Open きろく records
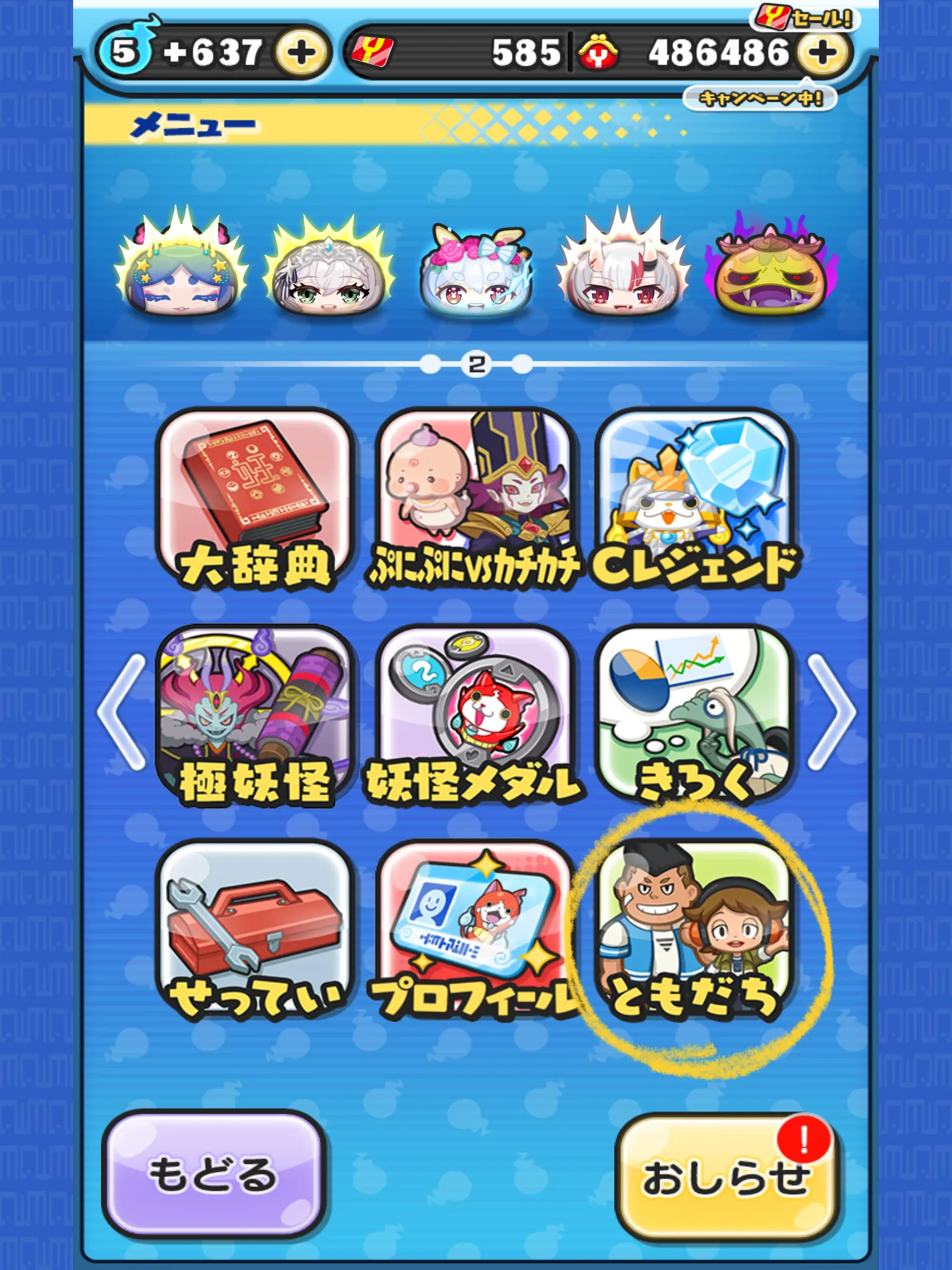 point(695,716)
